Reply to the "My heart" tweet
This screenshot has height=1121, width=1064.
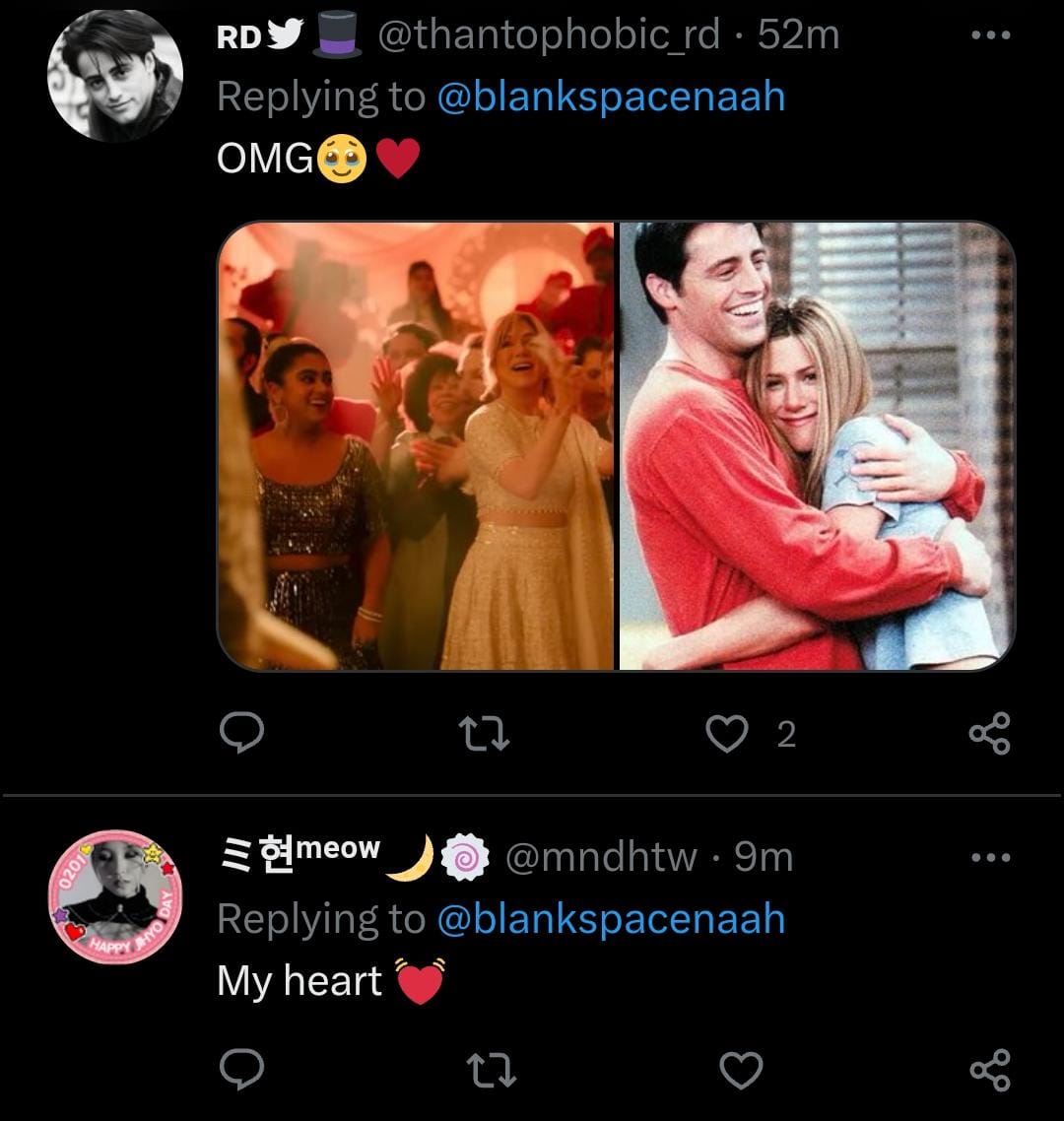[239, 1070]
